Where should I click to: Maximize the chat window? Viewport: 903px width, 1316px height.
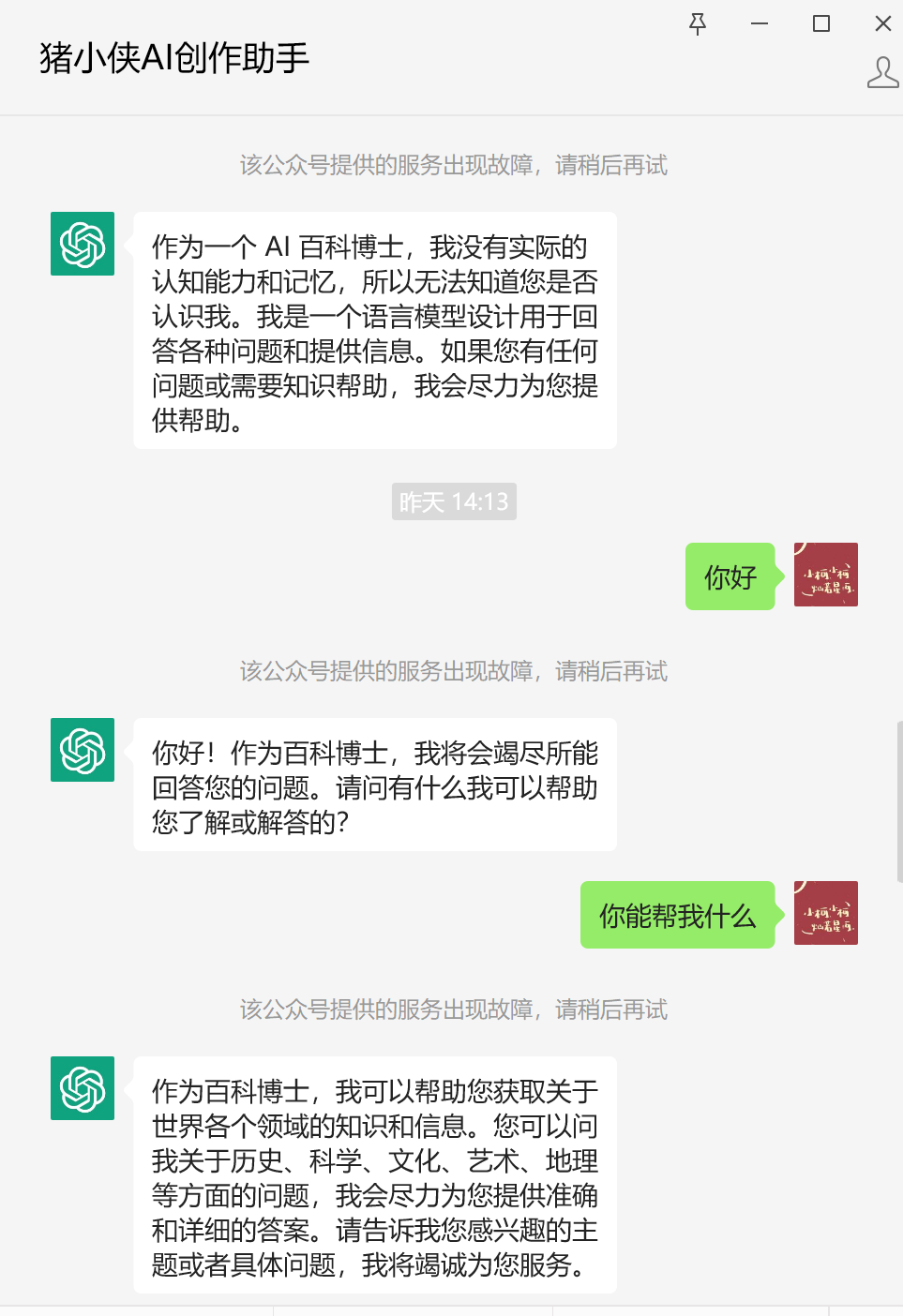pyautogui.click(x=821, y=23)
